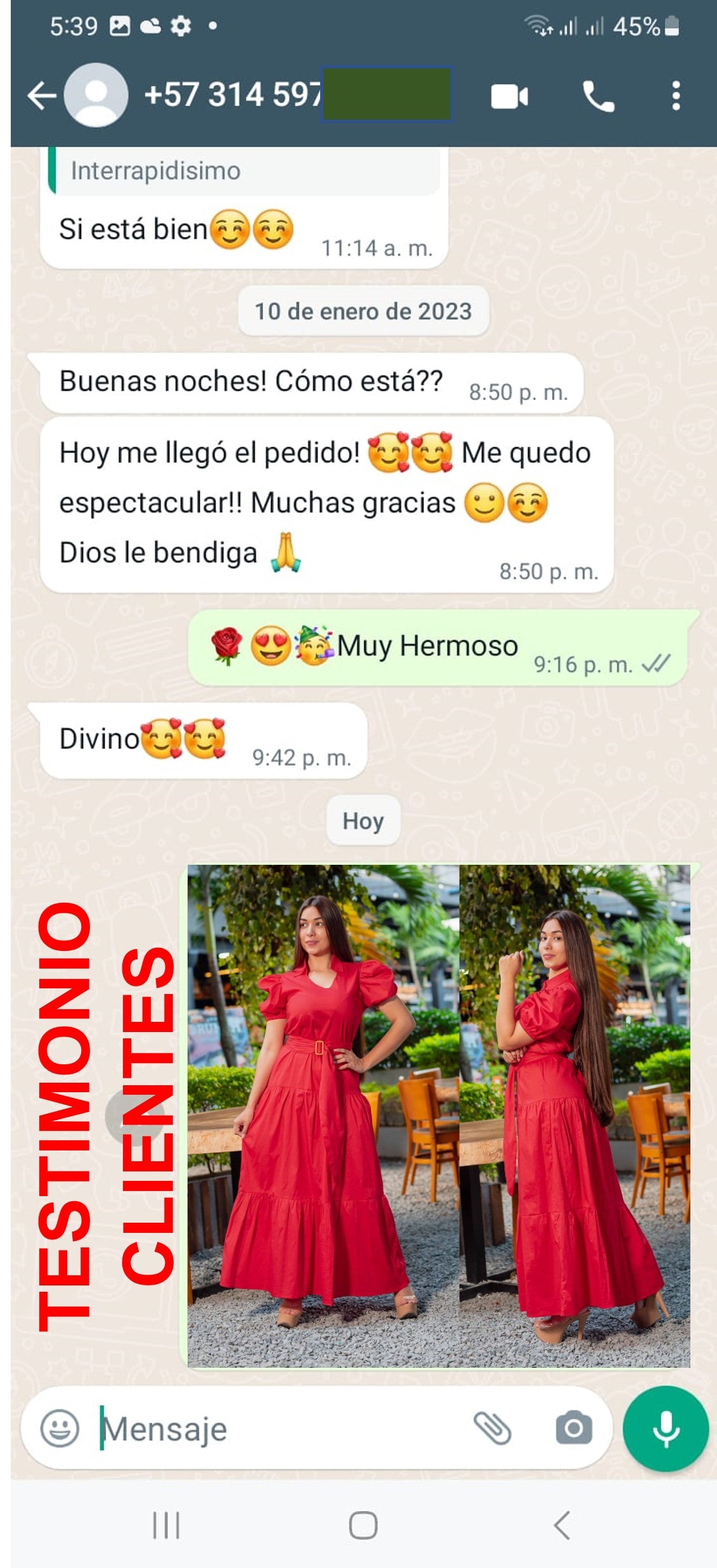
Task: Attach a file with the paperclip
Action: (493, 1429)
